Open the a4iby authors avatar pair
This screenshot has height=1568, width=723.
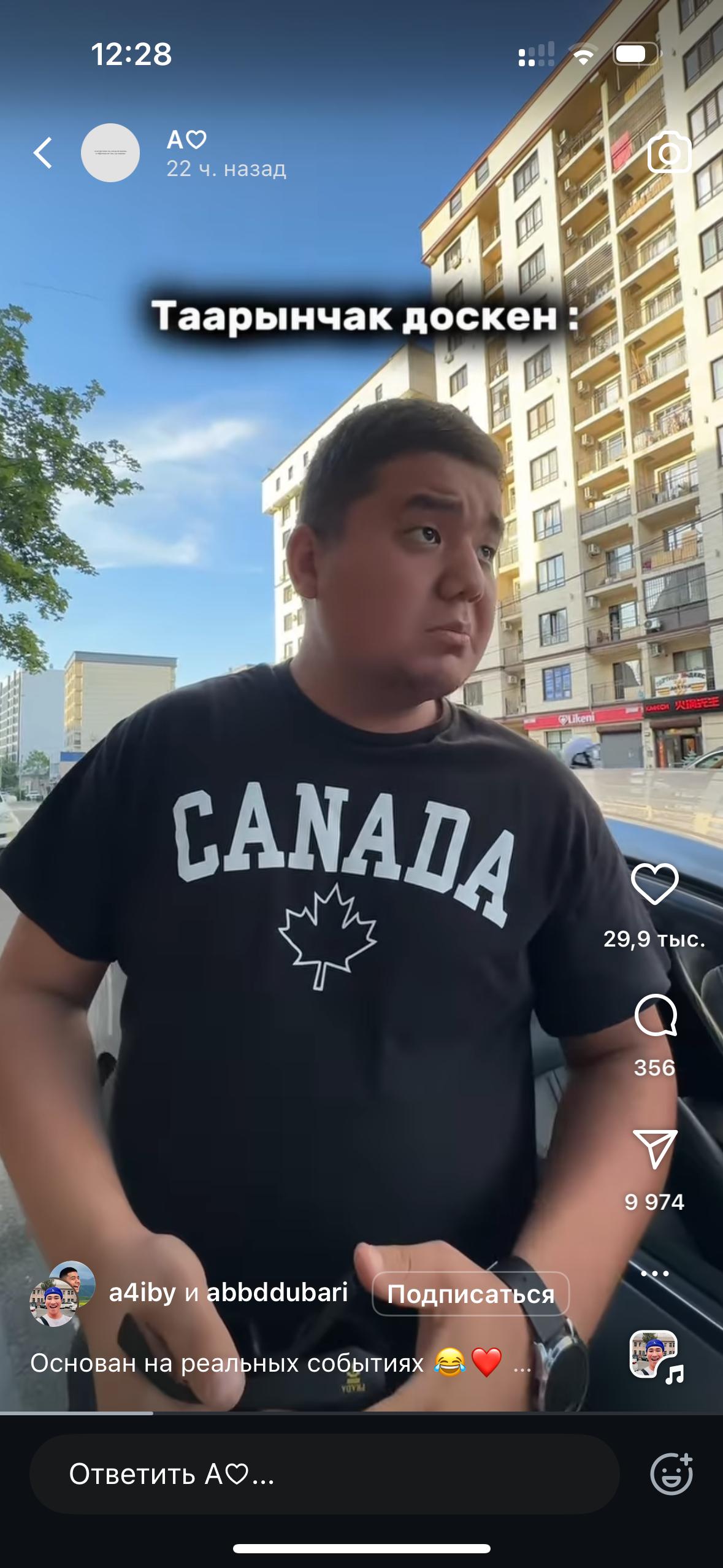pos(62,1294)
